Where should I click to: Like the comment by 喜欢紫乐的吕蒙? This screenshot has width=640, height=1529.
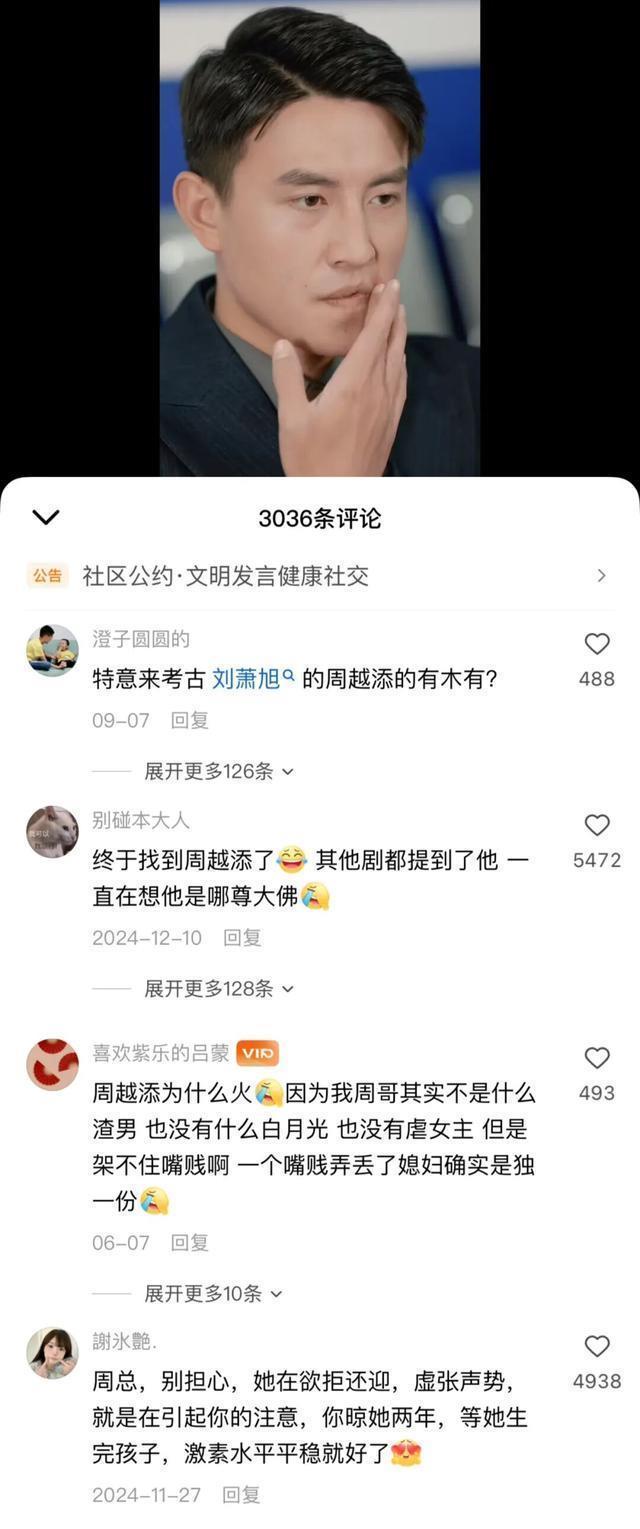click(597, 1058)
